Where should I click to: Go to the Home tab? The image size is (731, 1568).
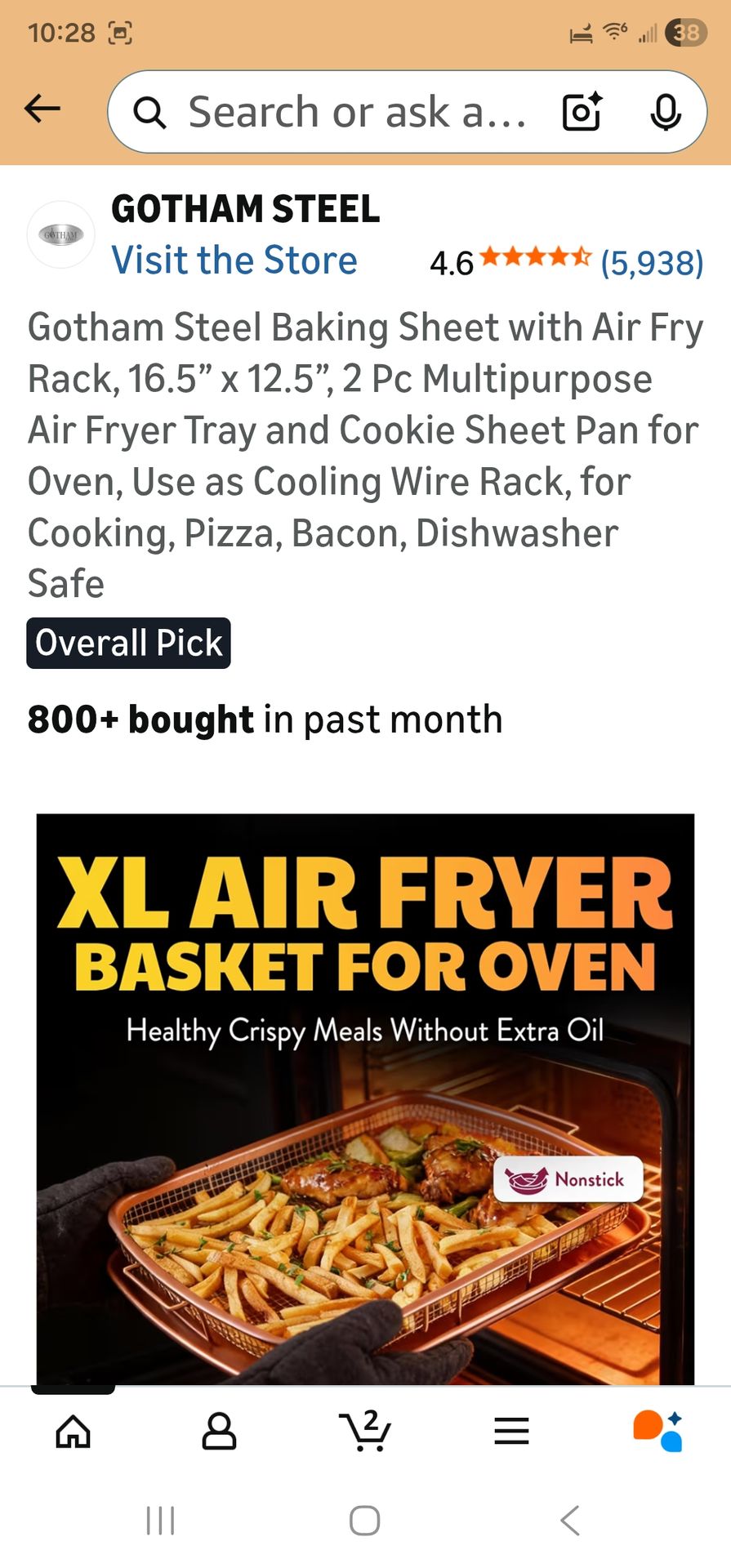click(73, 1431)
